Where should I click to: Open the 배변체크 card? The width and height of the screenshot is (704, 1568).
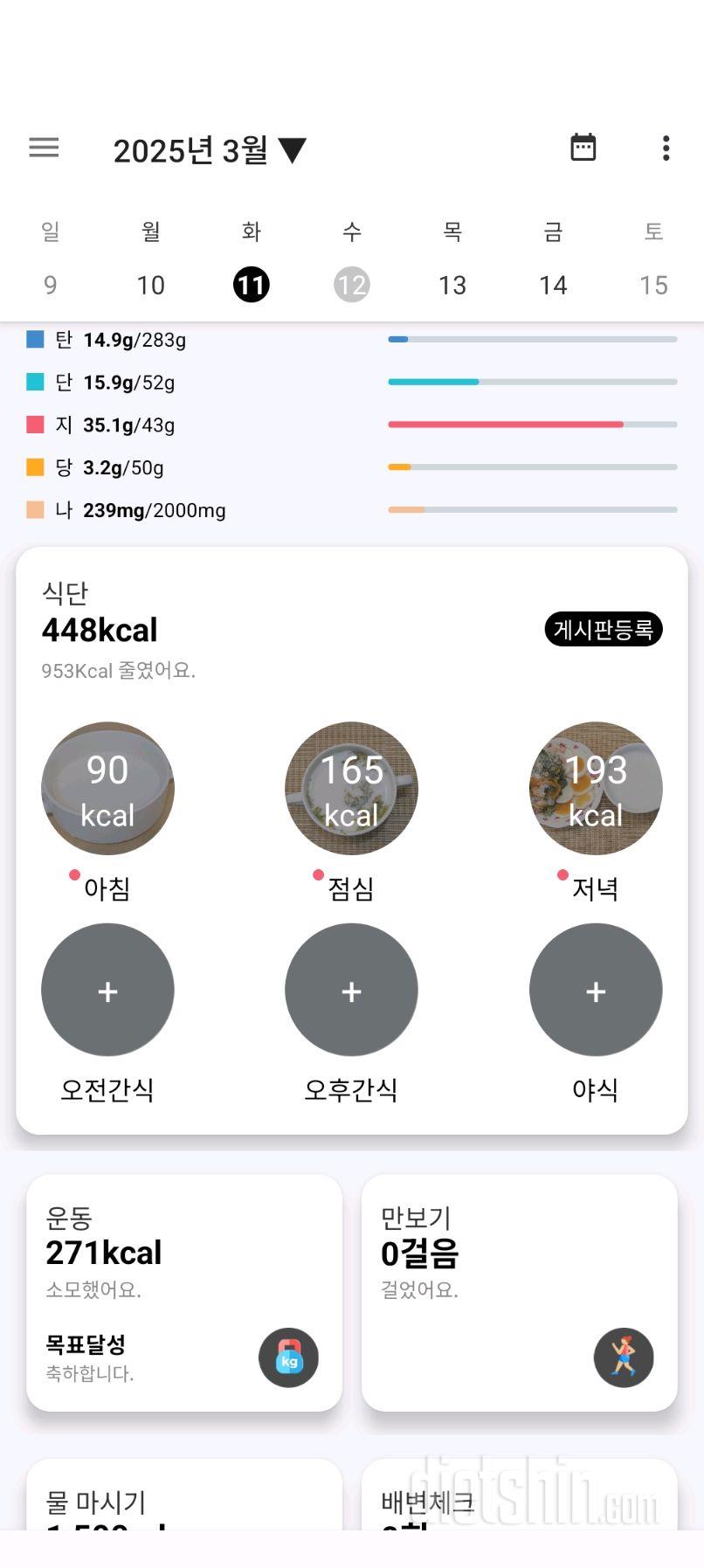[519, 1501]
